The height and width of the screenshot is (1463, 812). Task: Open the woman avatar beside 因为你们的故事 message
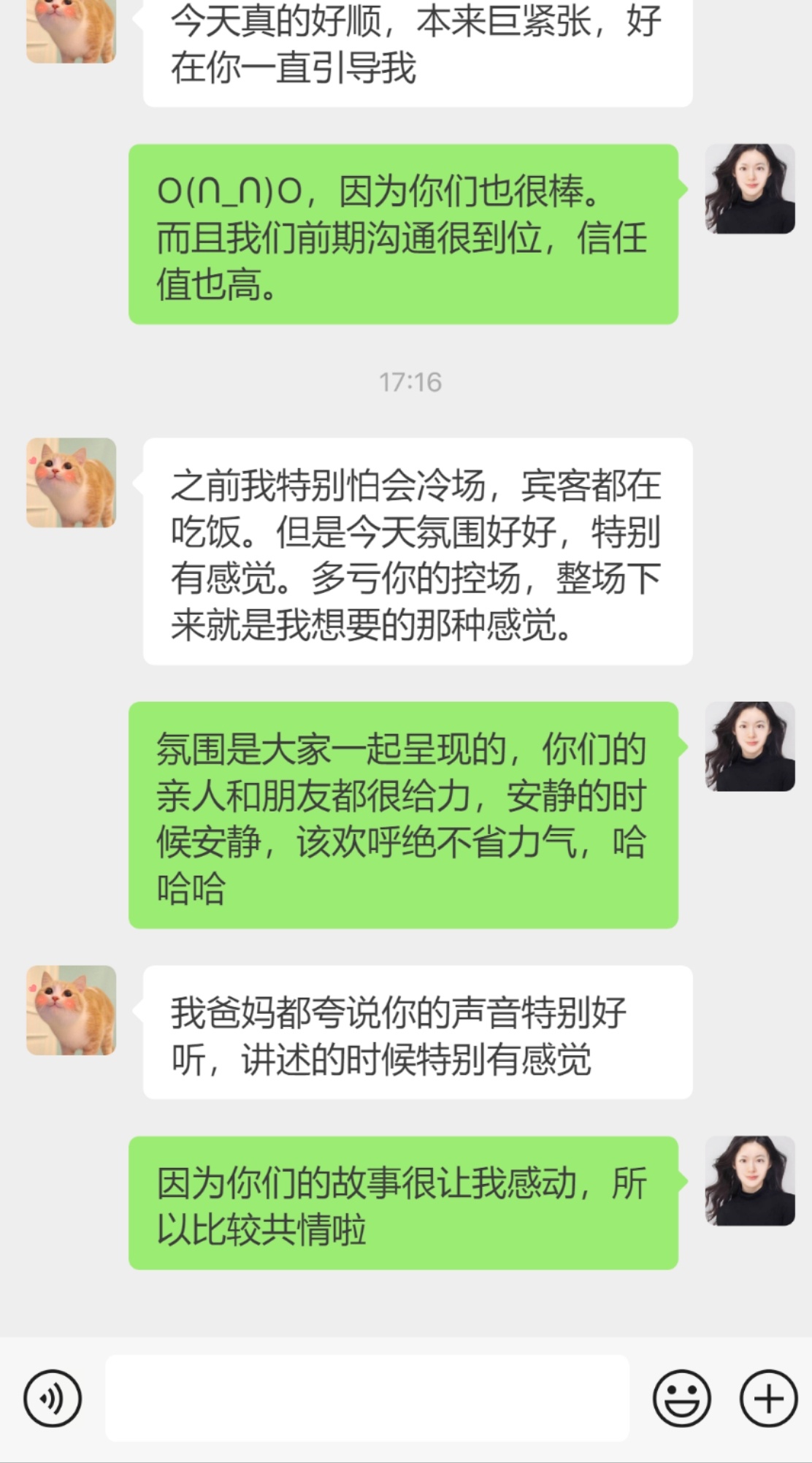click(750, 1180)
